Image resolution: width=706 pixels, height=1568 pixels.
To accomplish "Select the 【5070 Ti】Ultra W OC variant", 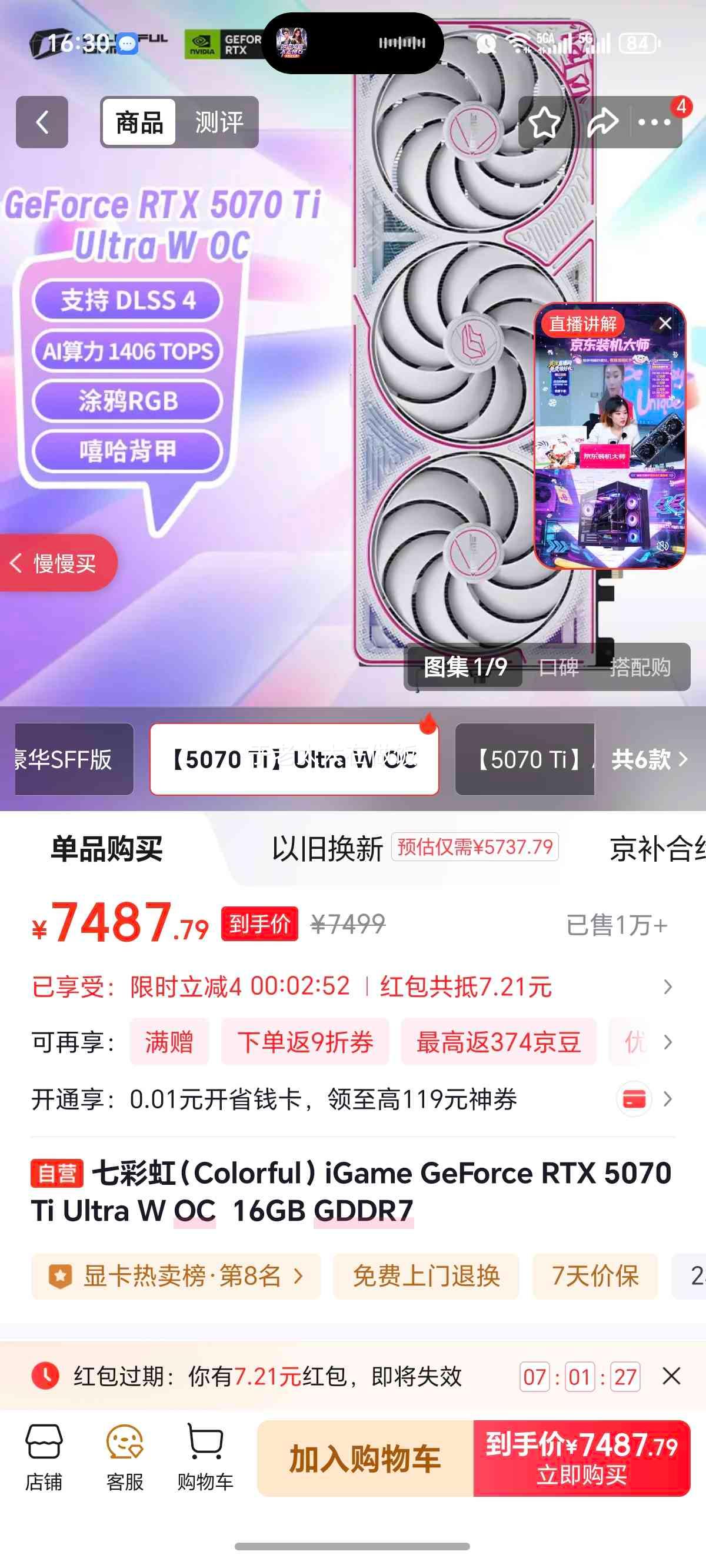I will (294, 760).
